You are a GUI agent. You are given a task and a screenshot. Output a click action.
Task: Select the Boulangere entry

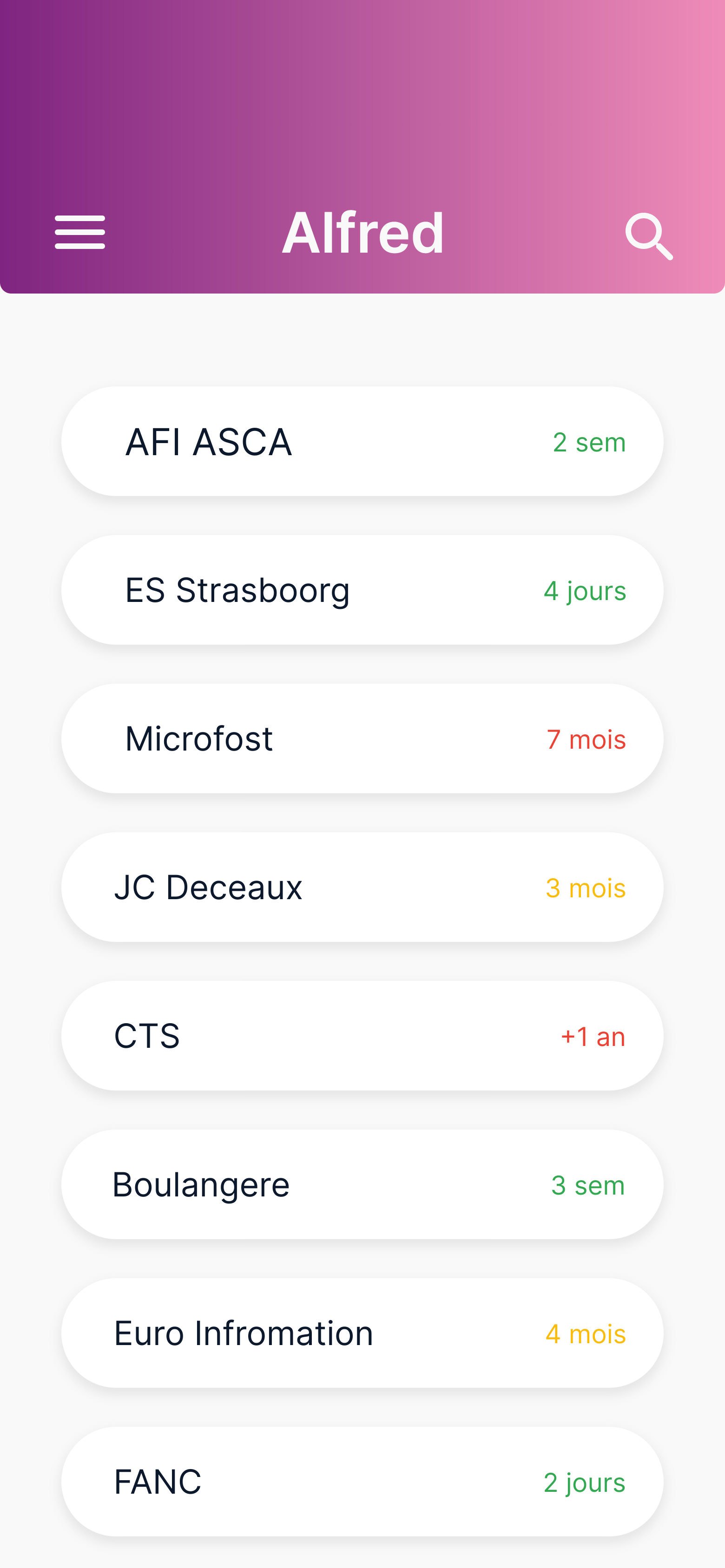[362, 1184]
